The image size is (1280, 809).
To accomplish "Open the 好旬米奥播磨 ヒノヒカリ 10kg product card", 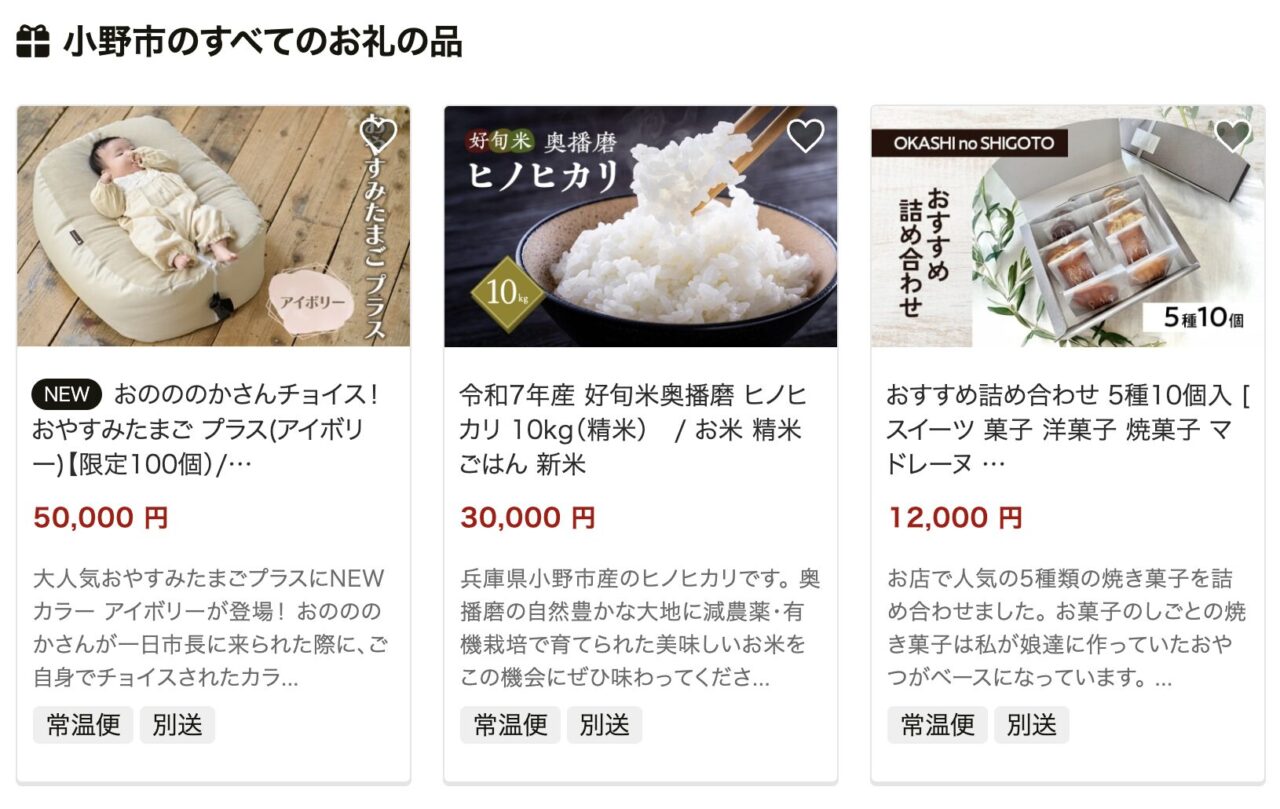I will tap(632, 429).
